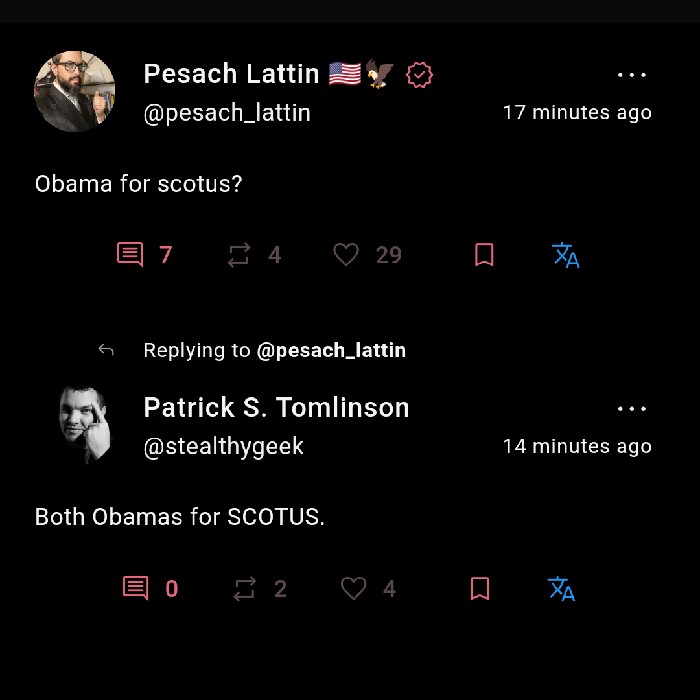Translate the "Both Obamas for SCOTUS." reply
The width and height of the screenshot is (700, 700).
[x=562, y=589]
